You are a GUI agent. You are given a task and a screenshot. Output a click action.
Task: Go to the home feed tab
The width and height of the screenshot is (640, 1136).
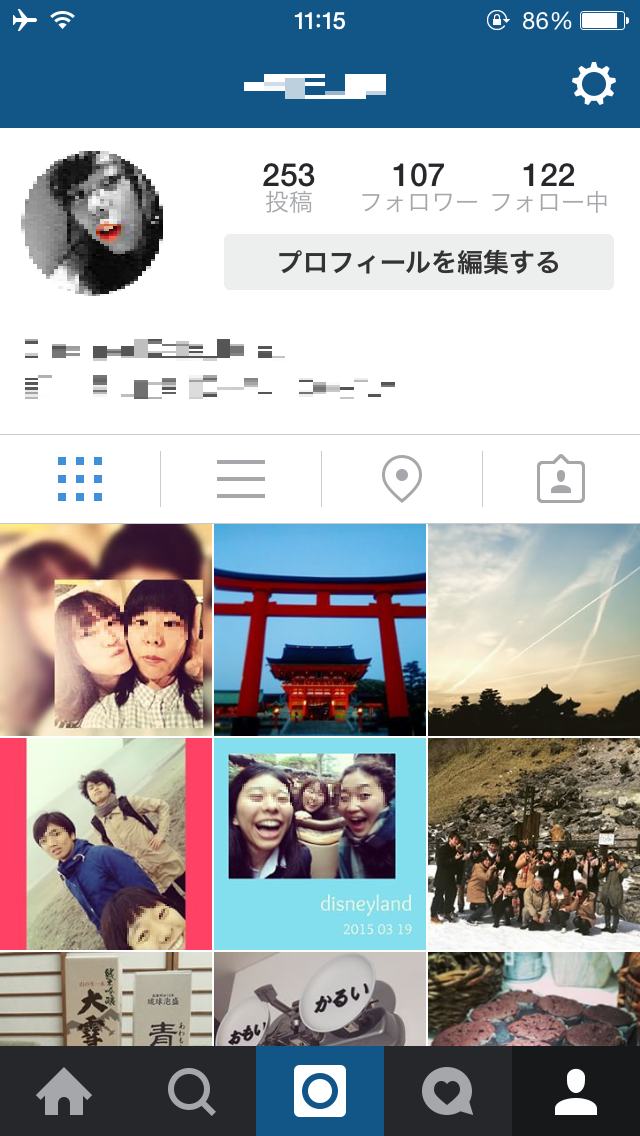pos(64,1091)
